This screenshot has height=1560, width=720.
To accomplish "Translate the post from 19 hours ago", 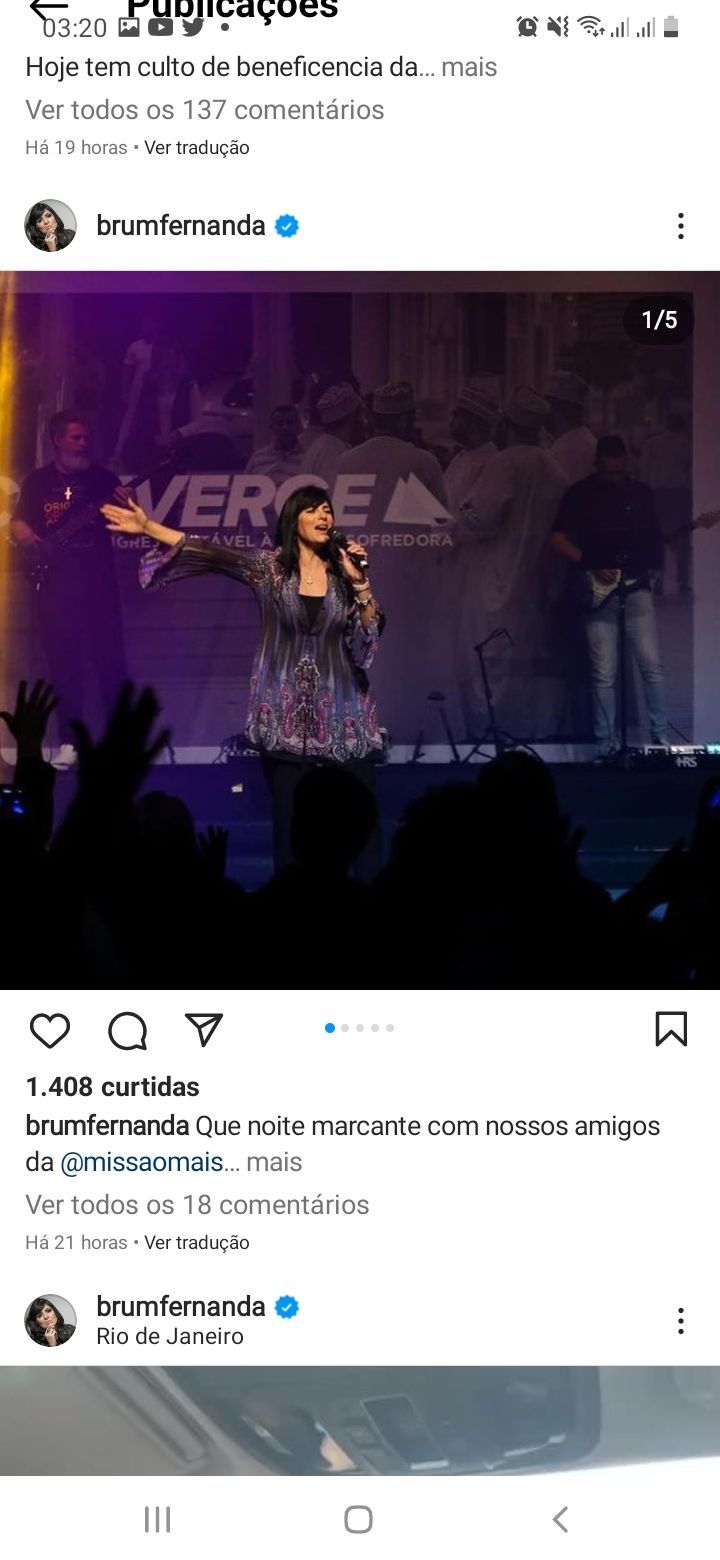I will [197, 147].
